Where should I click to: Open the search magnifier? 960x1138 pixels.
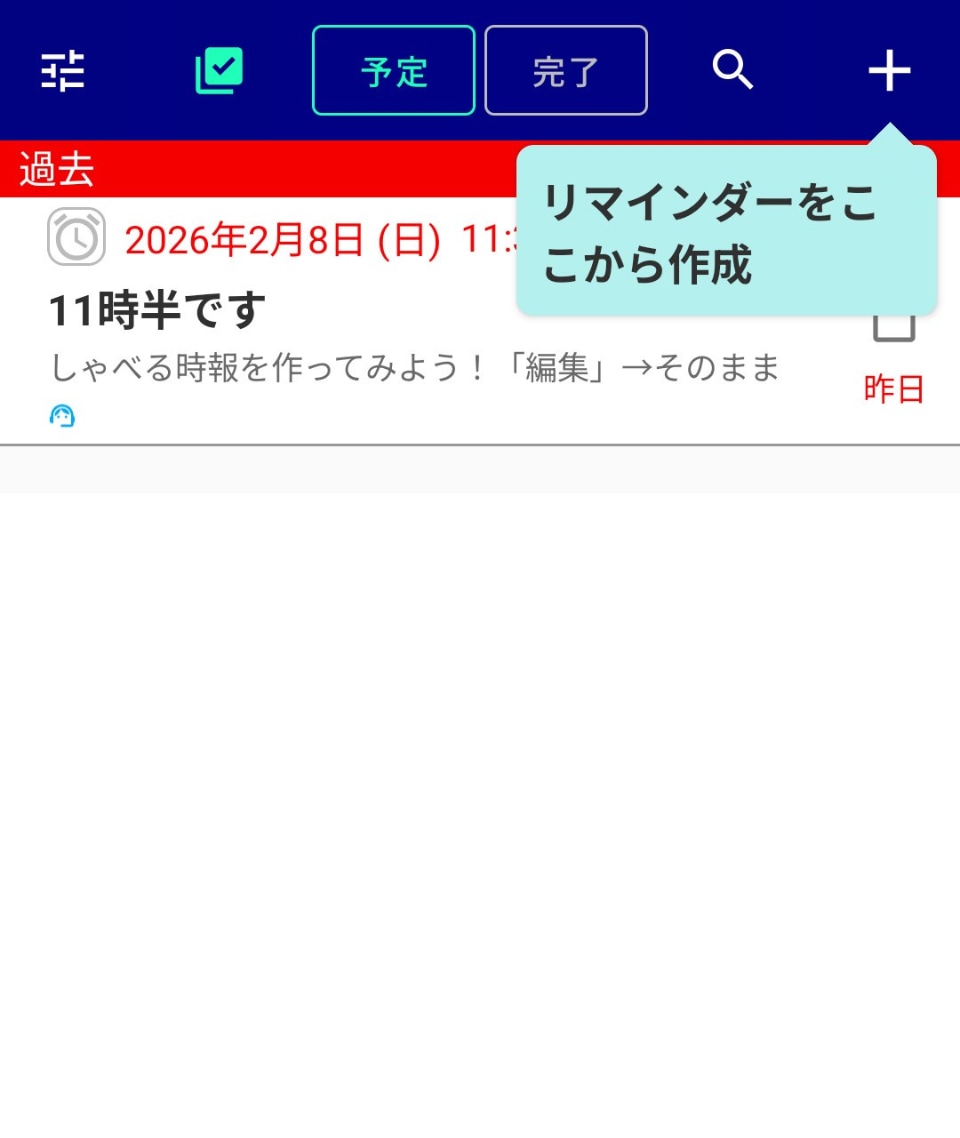[x=733, y=71]
